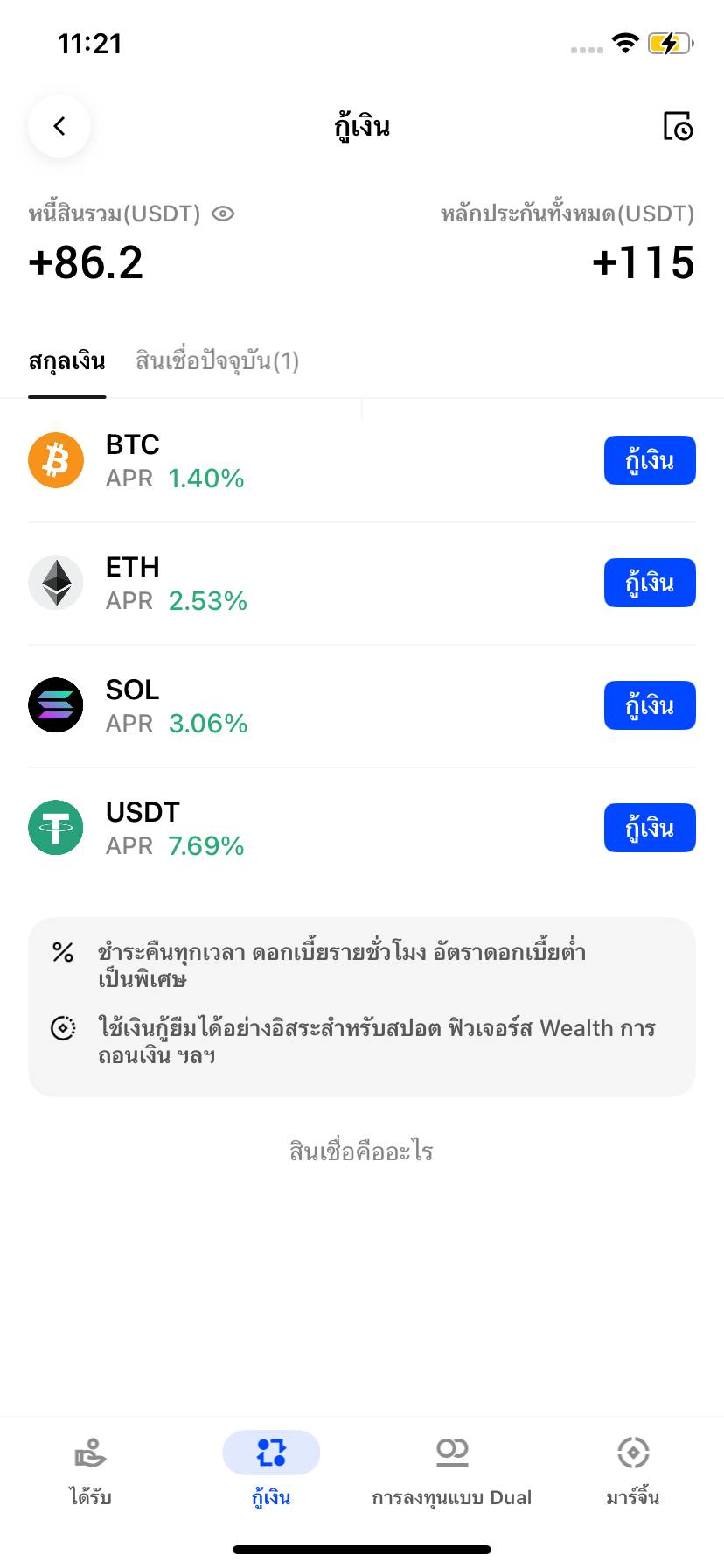Open the กู้เงิน bottom tab
The width and height of the screenshot is (724, 1568).
(x=271, y=1471)
